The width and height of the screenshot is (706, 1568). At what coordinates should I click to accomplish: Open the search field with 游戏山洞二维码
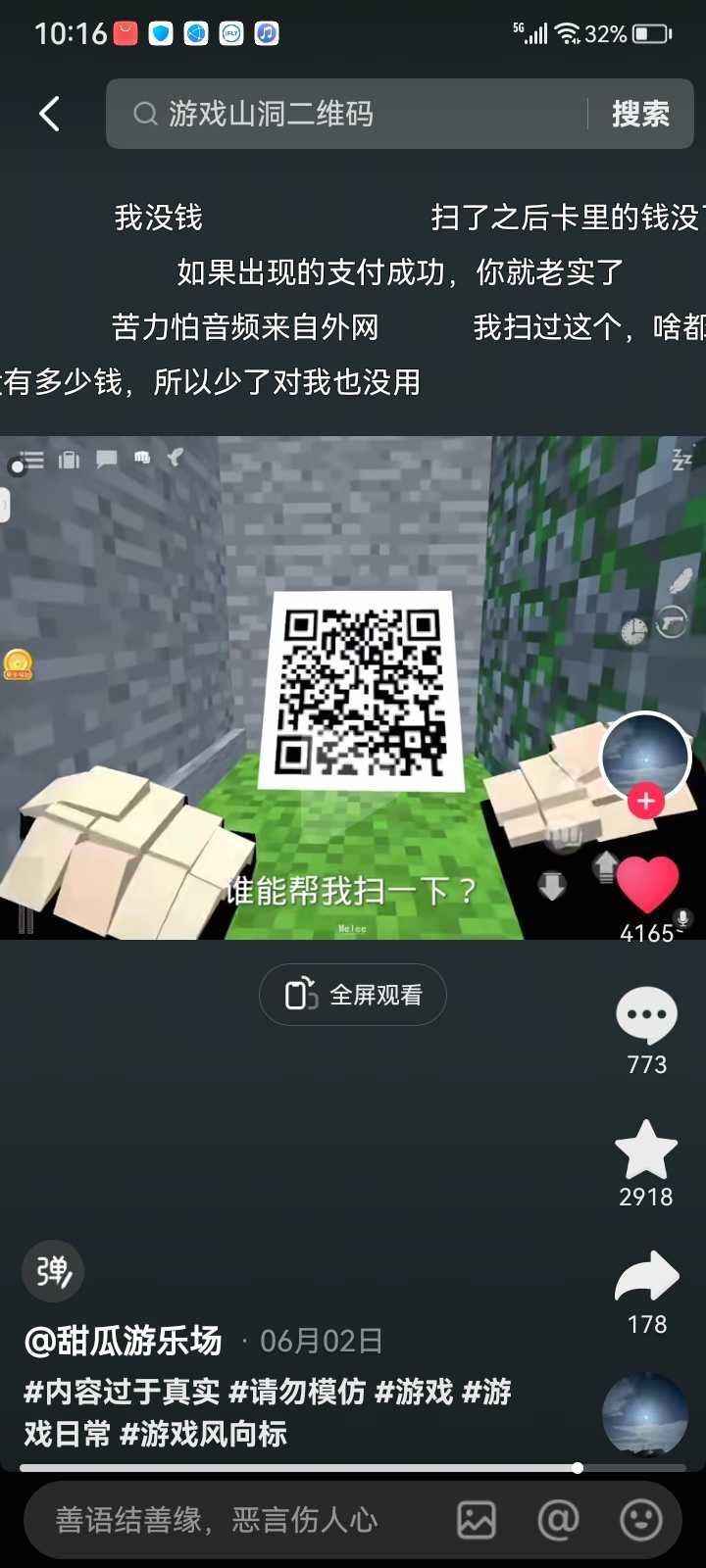coord(353,114)
